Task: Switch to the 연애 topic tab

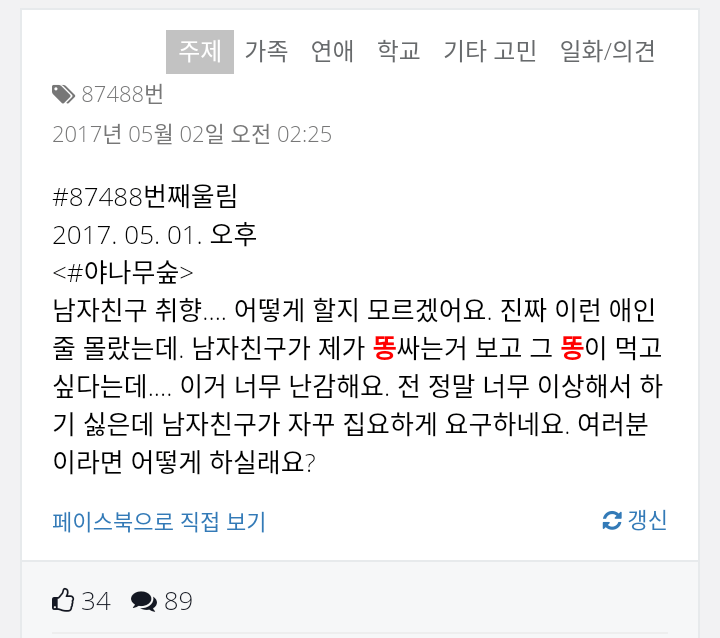Action: click(332, 52)
